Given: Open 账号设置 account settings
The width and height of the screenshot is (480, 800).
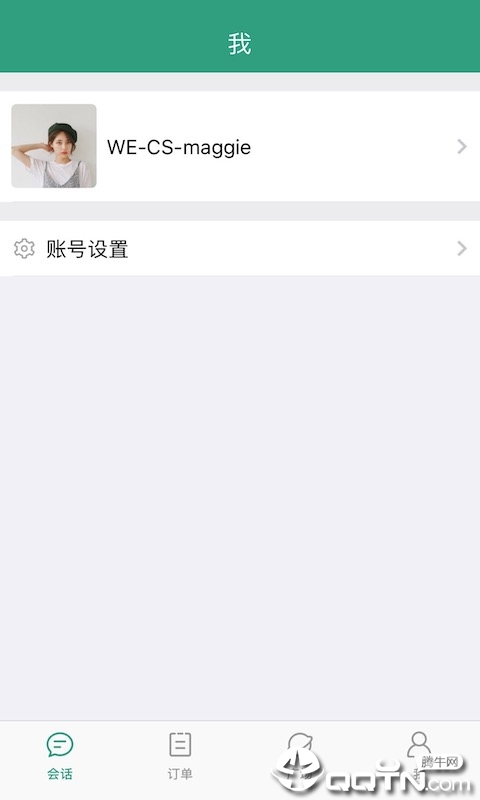Looking at the screenshot, I should click(240, 248).
